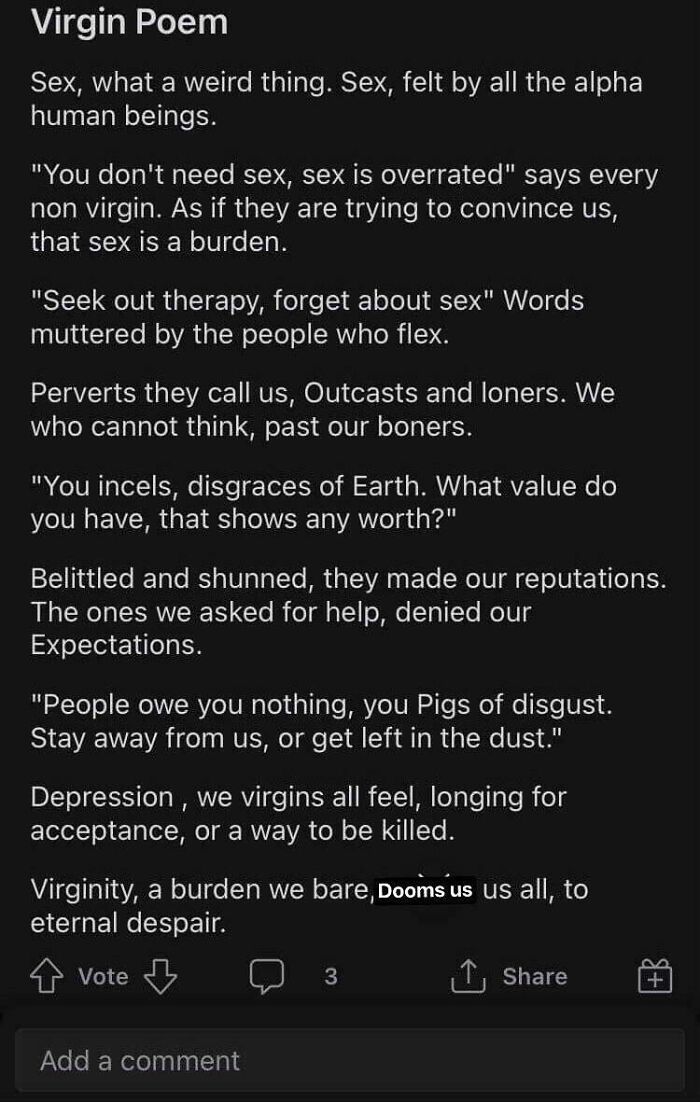Open the comments on this post
This screenshot has width=700, height=1102.
tap(267, 977)
